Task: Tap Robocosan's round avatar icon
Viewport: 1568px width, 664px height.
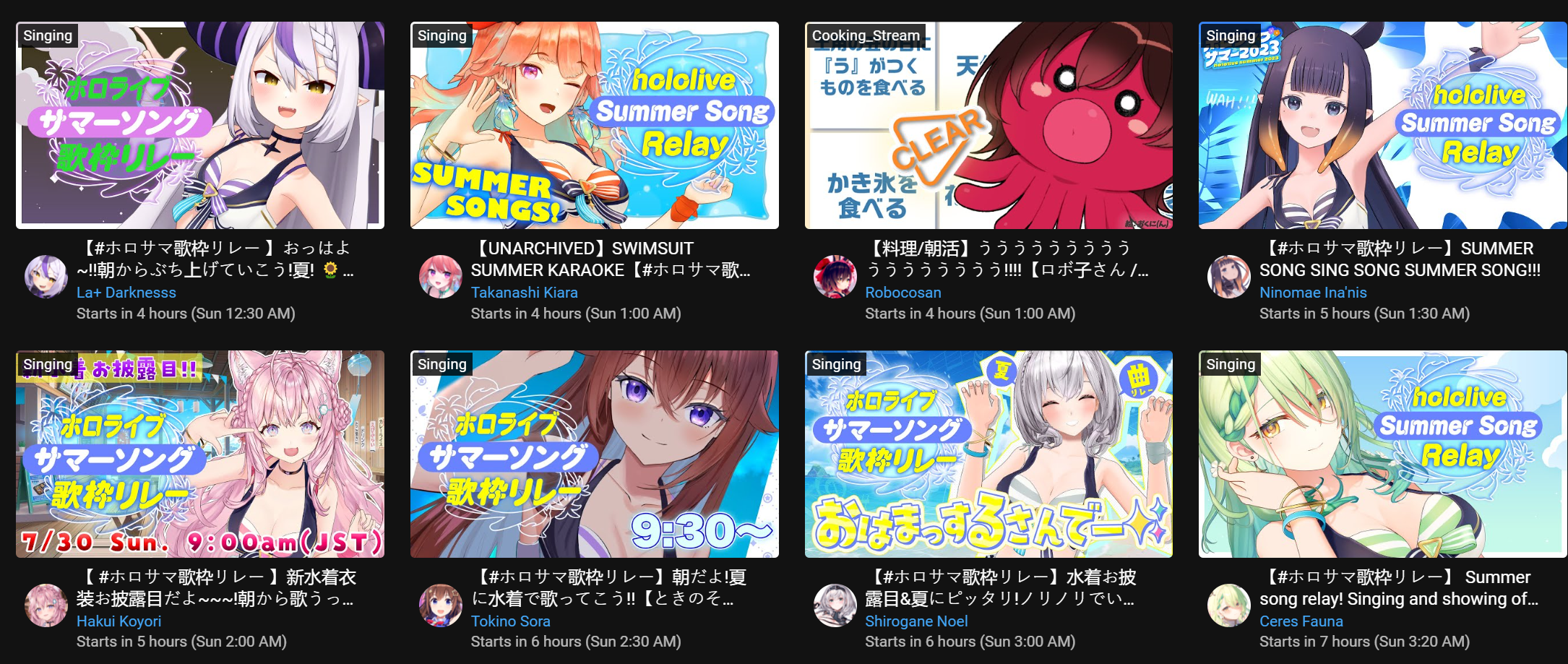Action: [x=835, y=277]
